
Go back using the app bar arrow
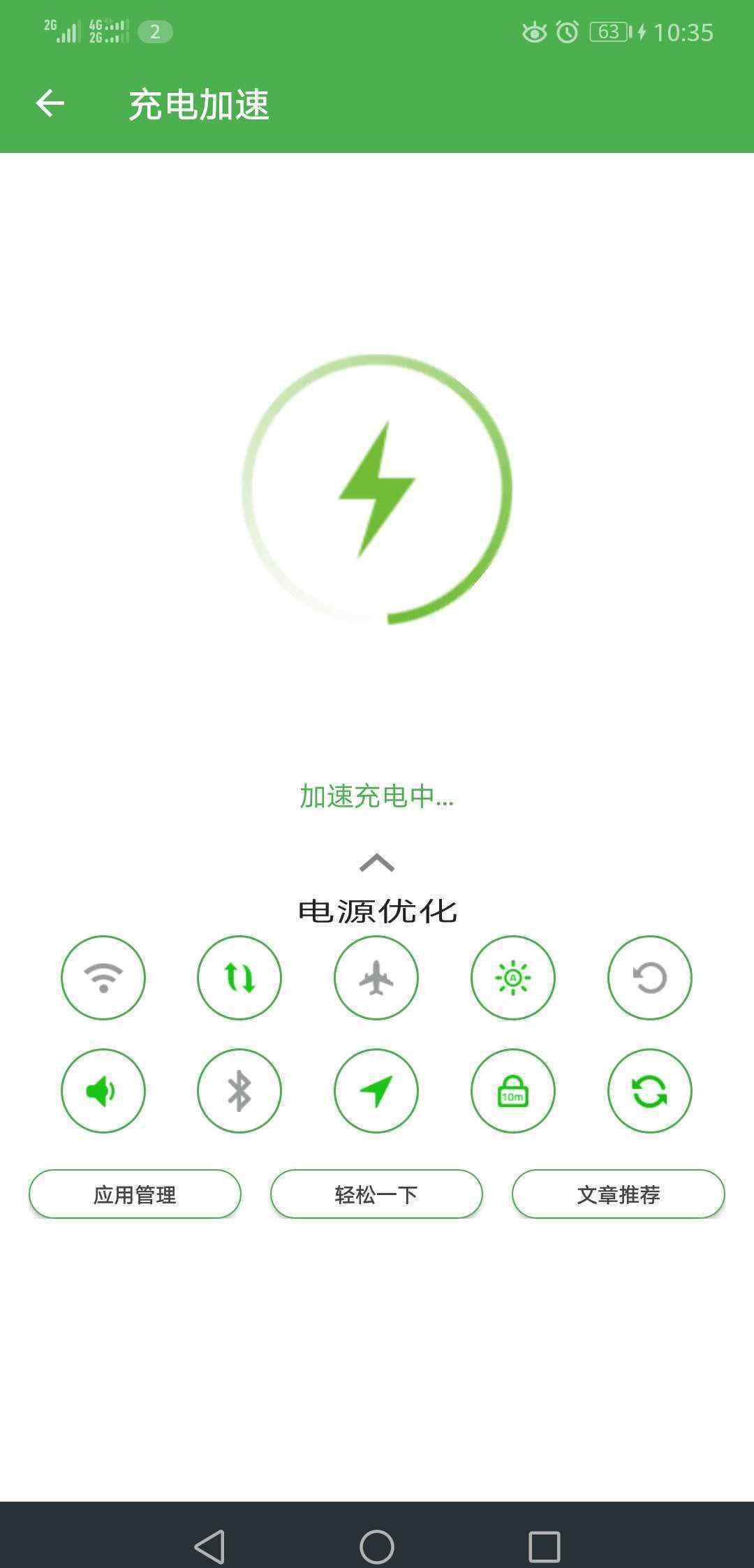point(50,103)
